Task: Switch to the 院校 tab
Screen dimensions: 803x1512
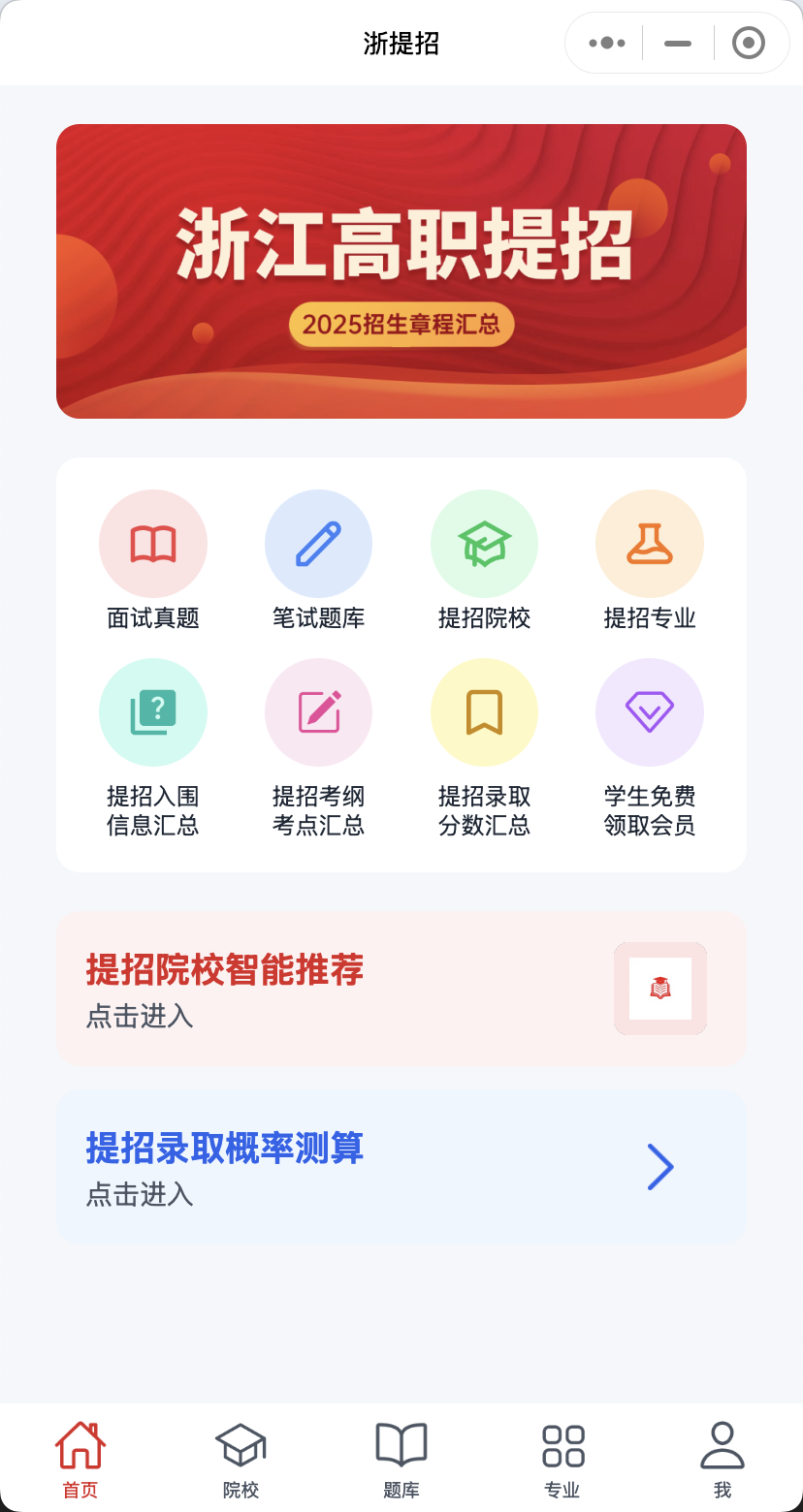Action: [x=241, y=1461]
